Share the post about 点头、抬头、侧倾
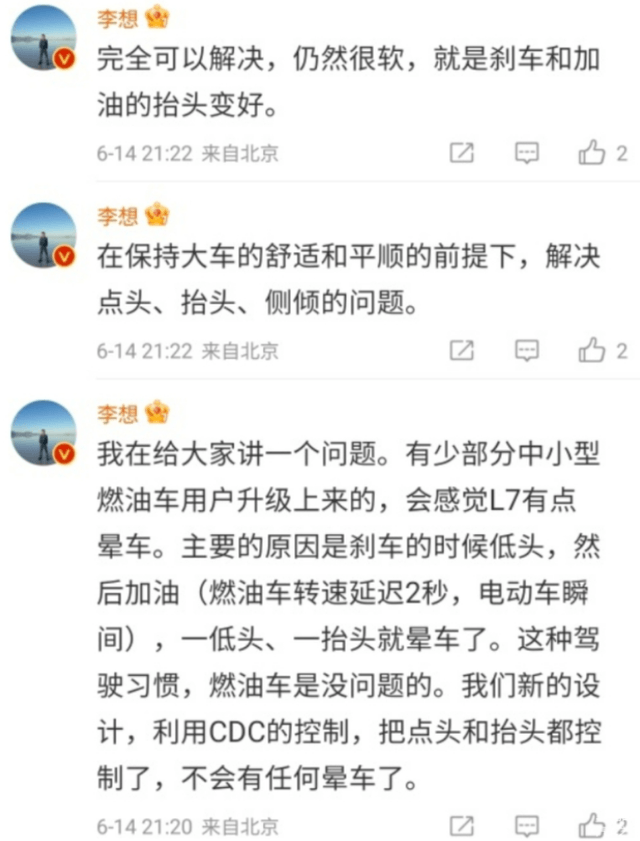This screenshot has height=841, width=640. 461,350
